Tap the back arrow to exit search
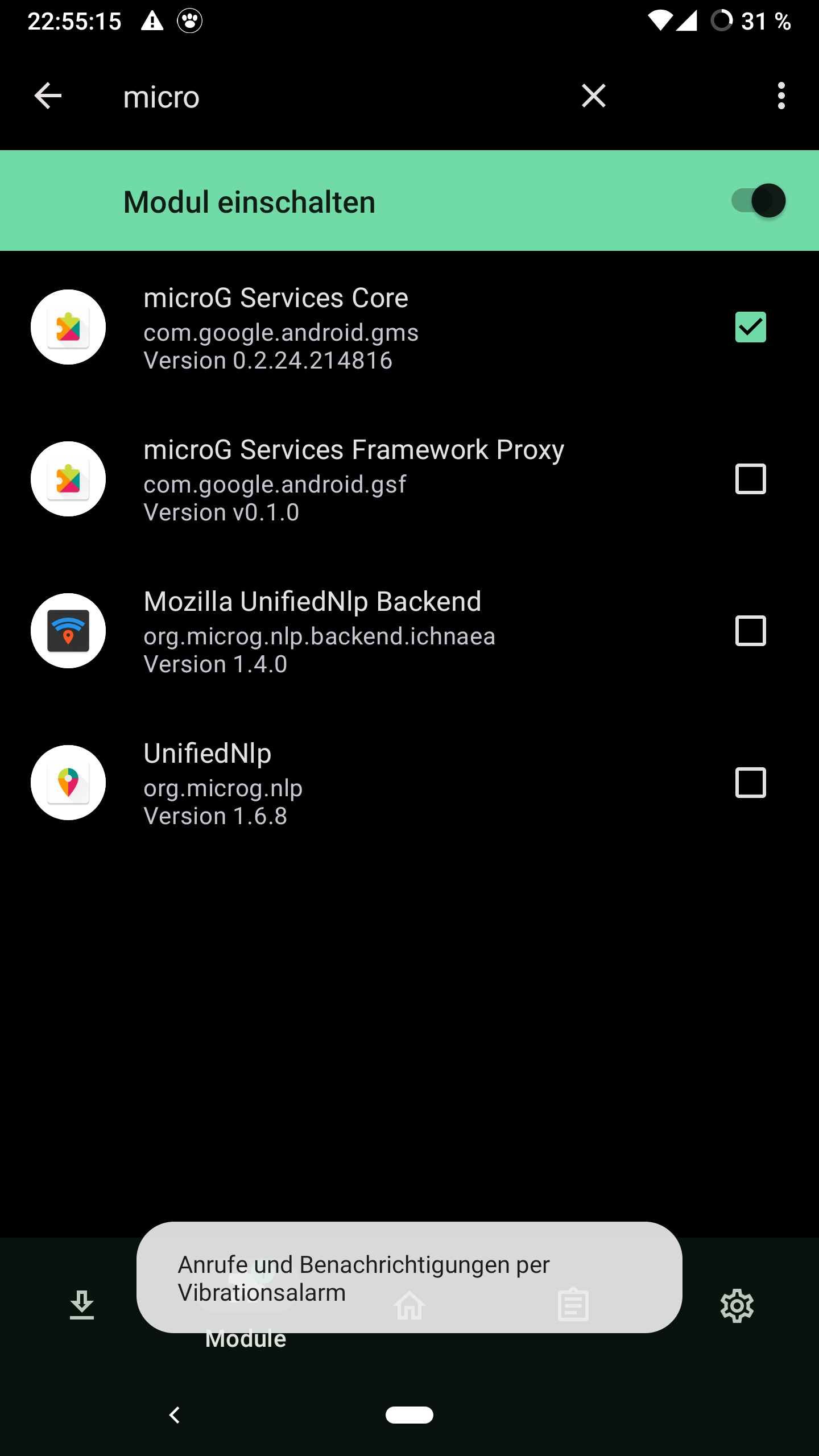The height and width of the screenshot is (1456, 819). coord(48,96)
